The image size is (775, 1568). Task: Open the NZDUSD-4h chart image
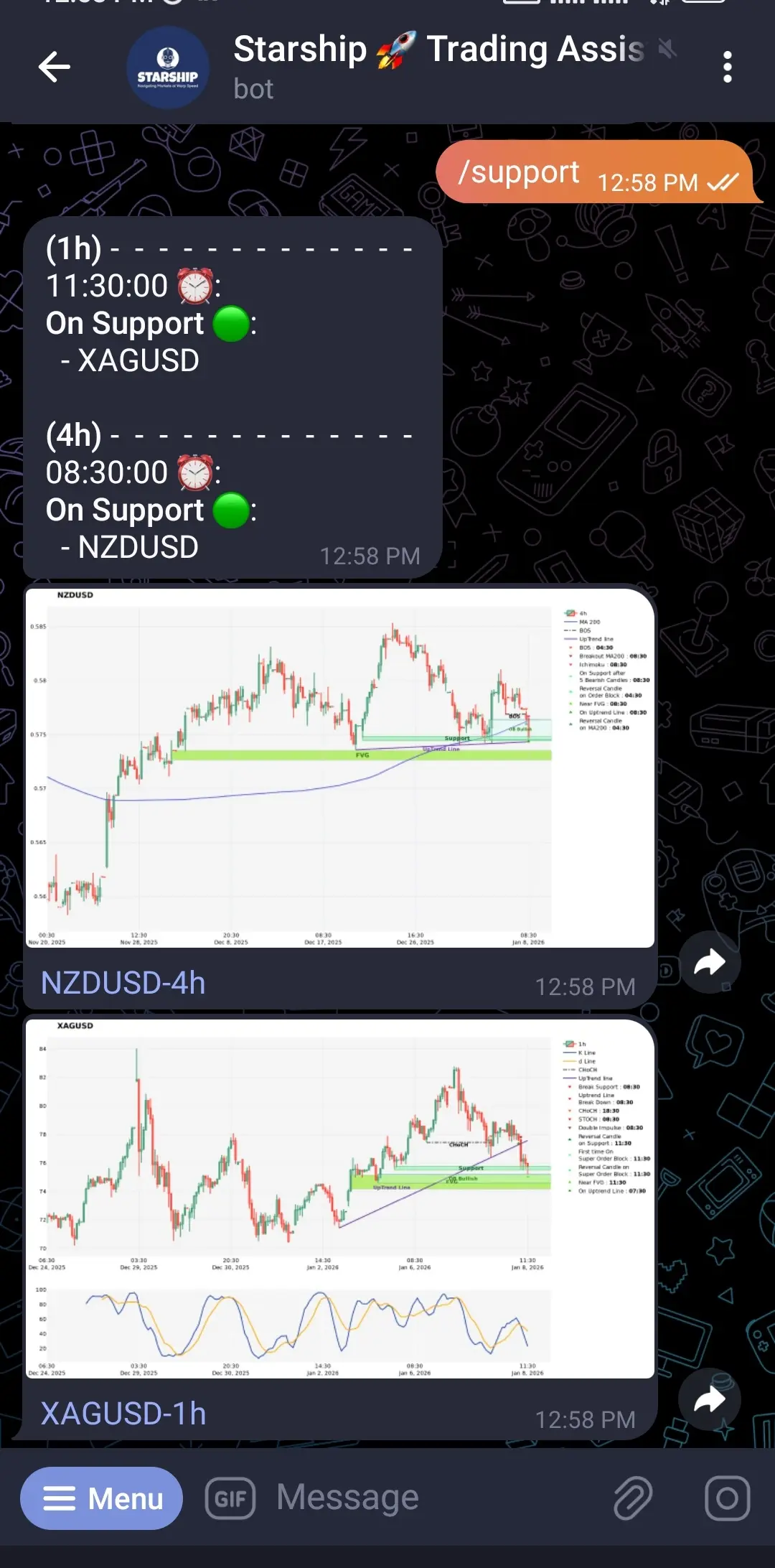[x=339, y=767]
